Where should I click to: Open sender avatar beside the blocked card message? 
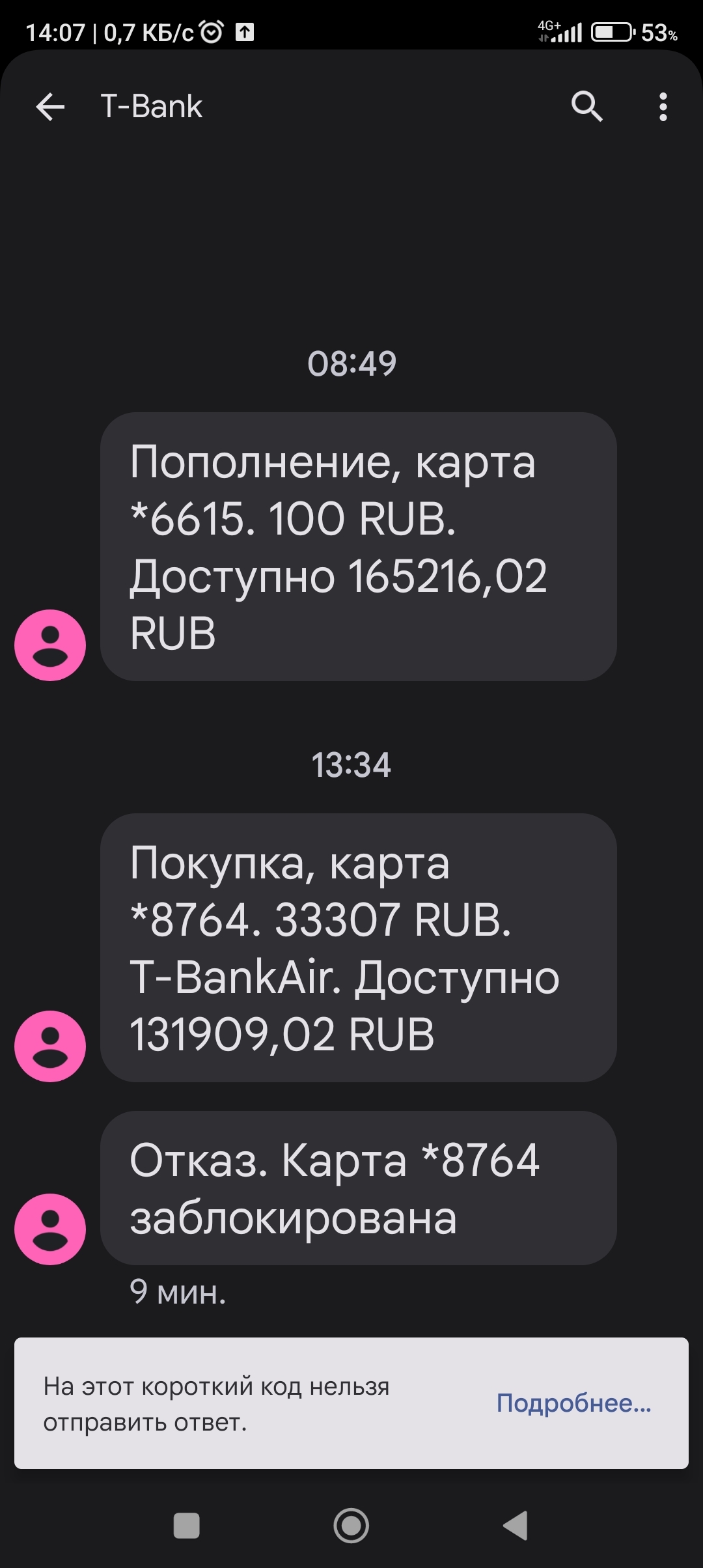[x=50, y=1229]
